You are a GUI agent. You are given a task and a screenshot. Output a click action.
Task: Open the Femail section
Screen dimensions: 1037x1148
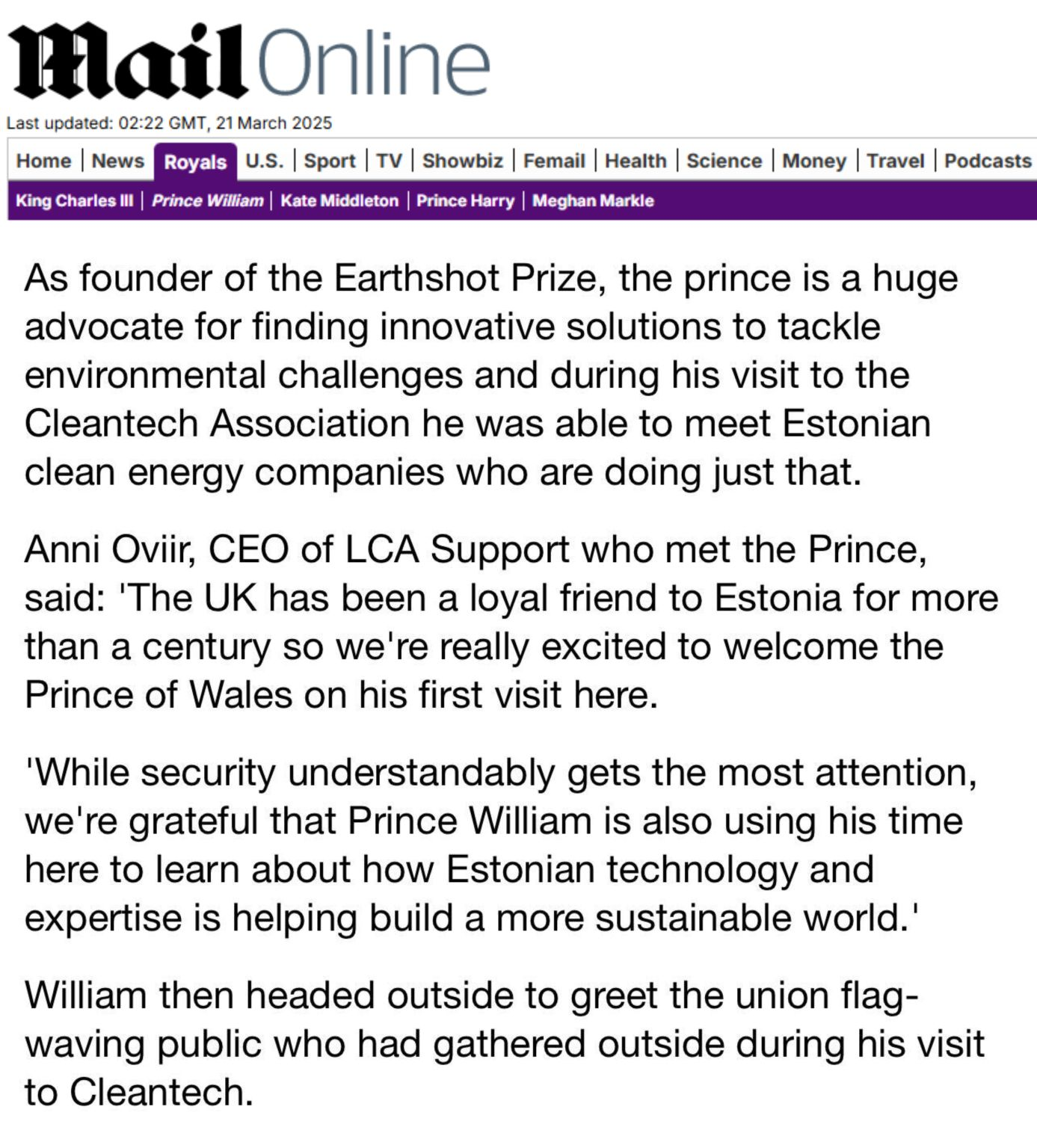pos(554,161)
